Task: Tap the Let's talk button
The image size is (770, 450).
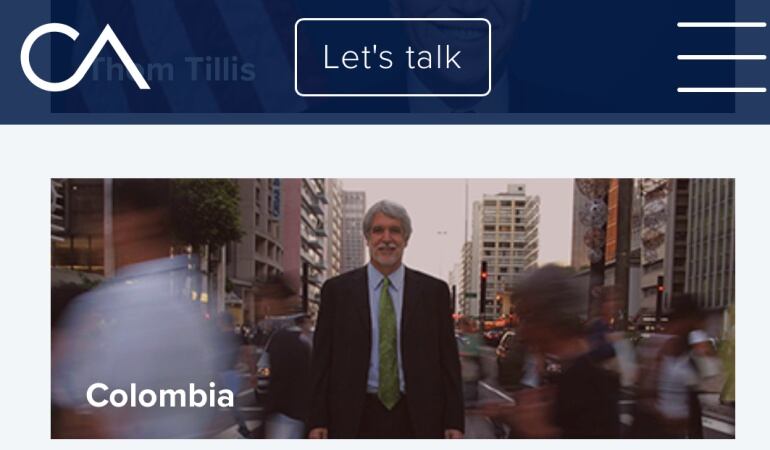Action: tap(392, 57)
